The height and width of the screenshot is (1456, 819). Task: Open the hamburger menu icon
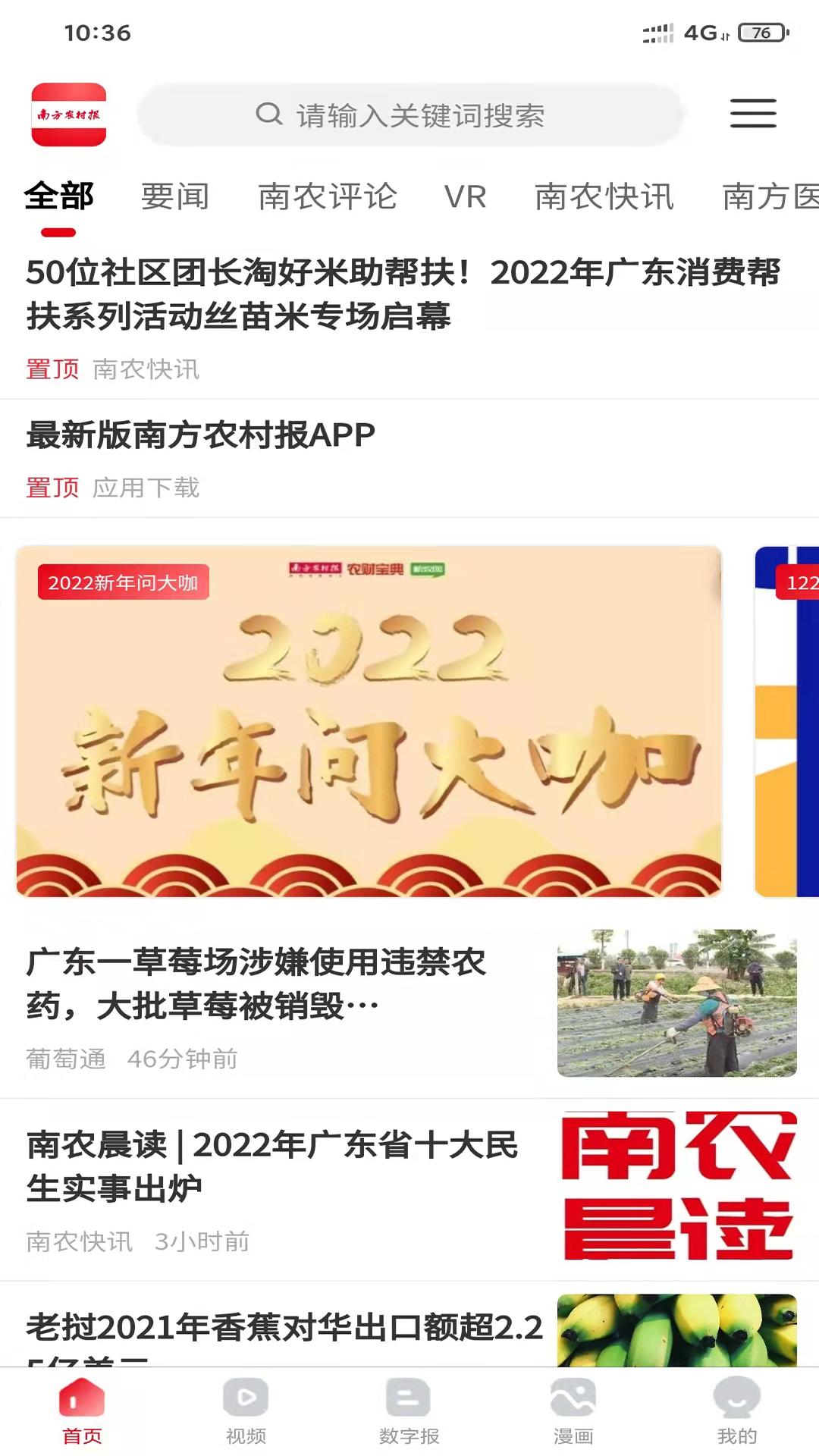[753, 111]
